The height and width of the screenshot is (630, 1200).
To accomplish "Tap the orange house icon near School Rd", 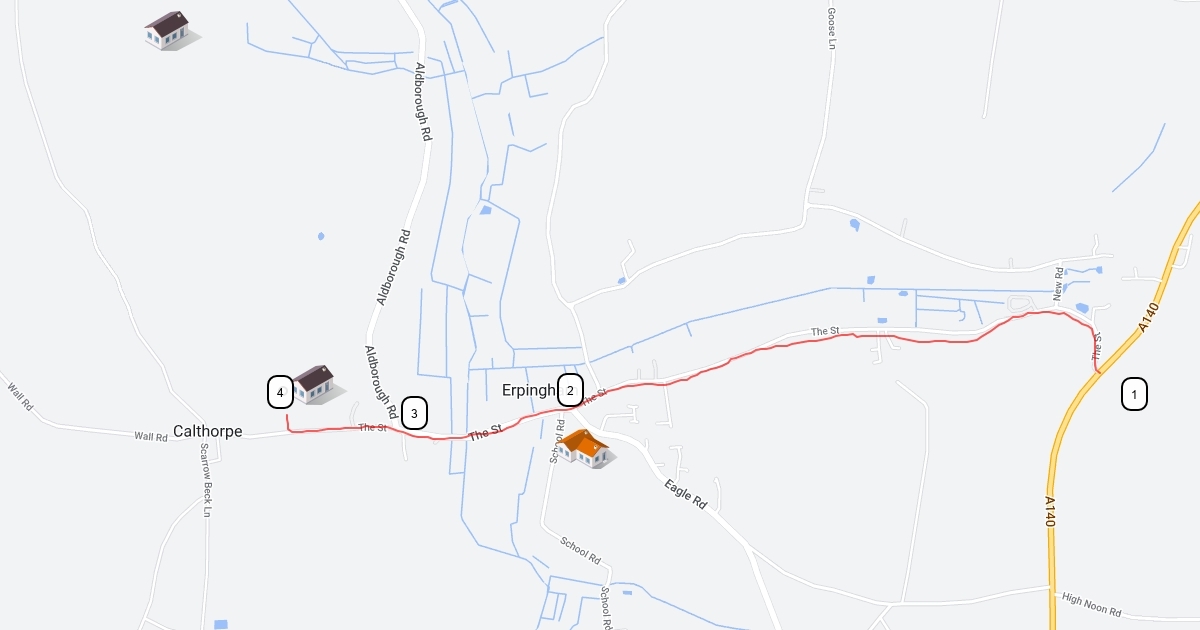I will [585, 448].
